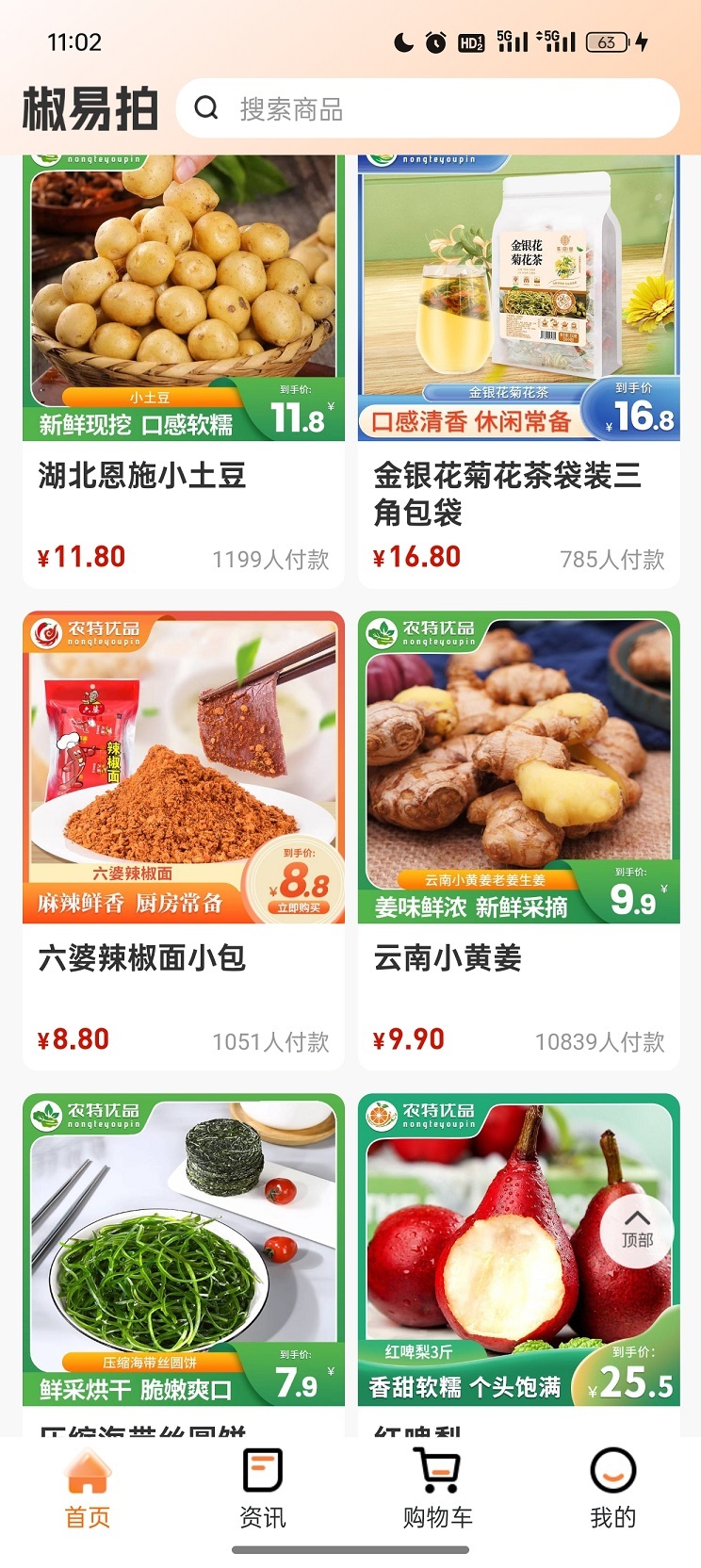Open the 压缩海带丝圆饼 seaweed product
Screen dimensions: 701x1568
[x=184, y=1253]
